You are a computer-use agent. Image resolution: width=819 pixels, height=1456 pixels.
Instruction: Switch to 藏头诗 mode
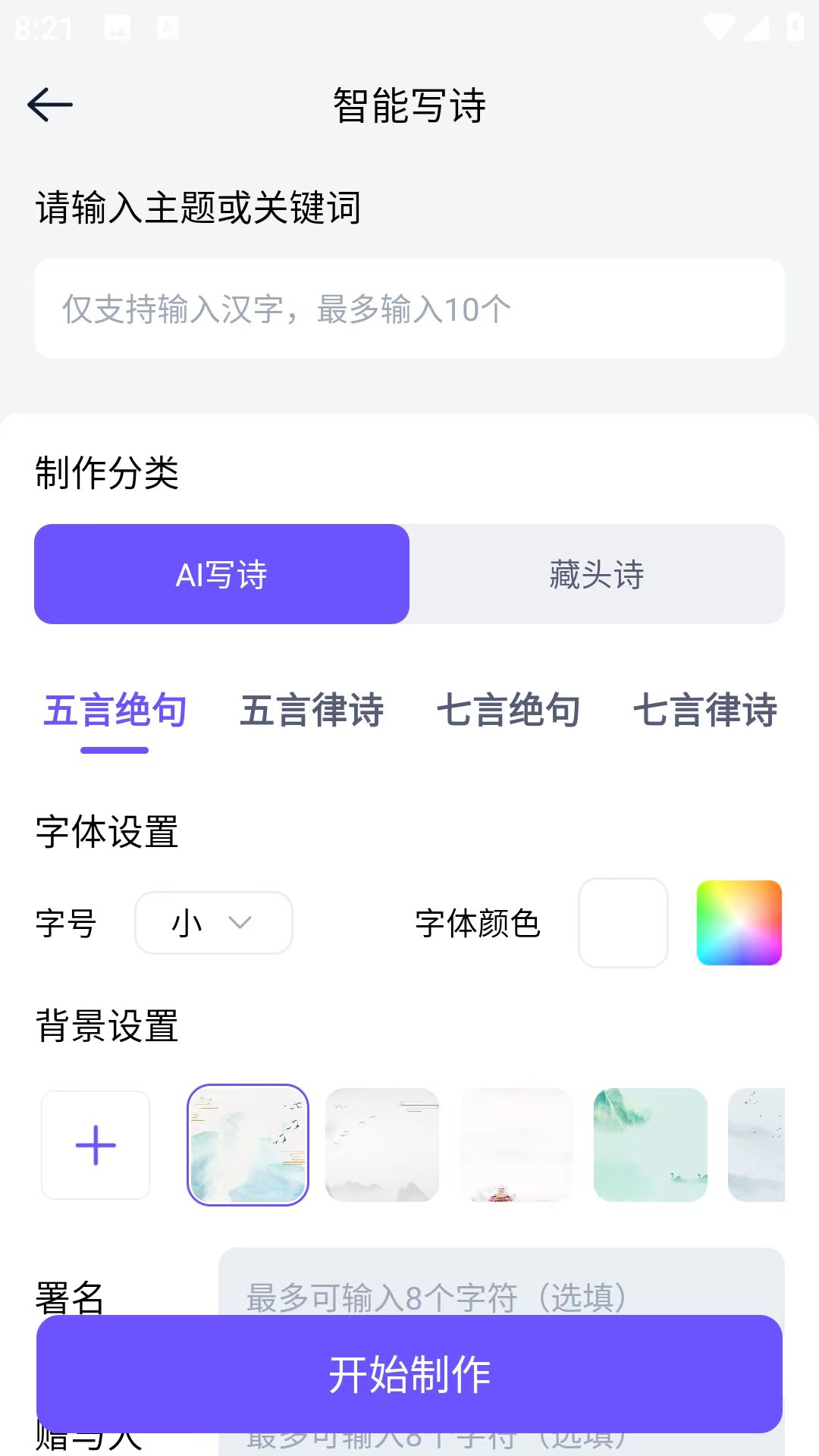[x=597, y=574]
